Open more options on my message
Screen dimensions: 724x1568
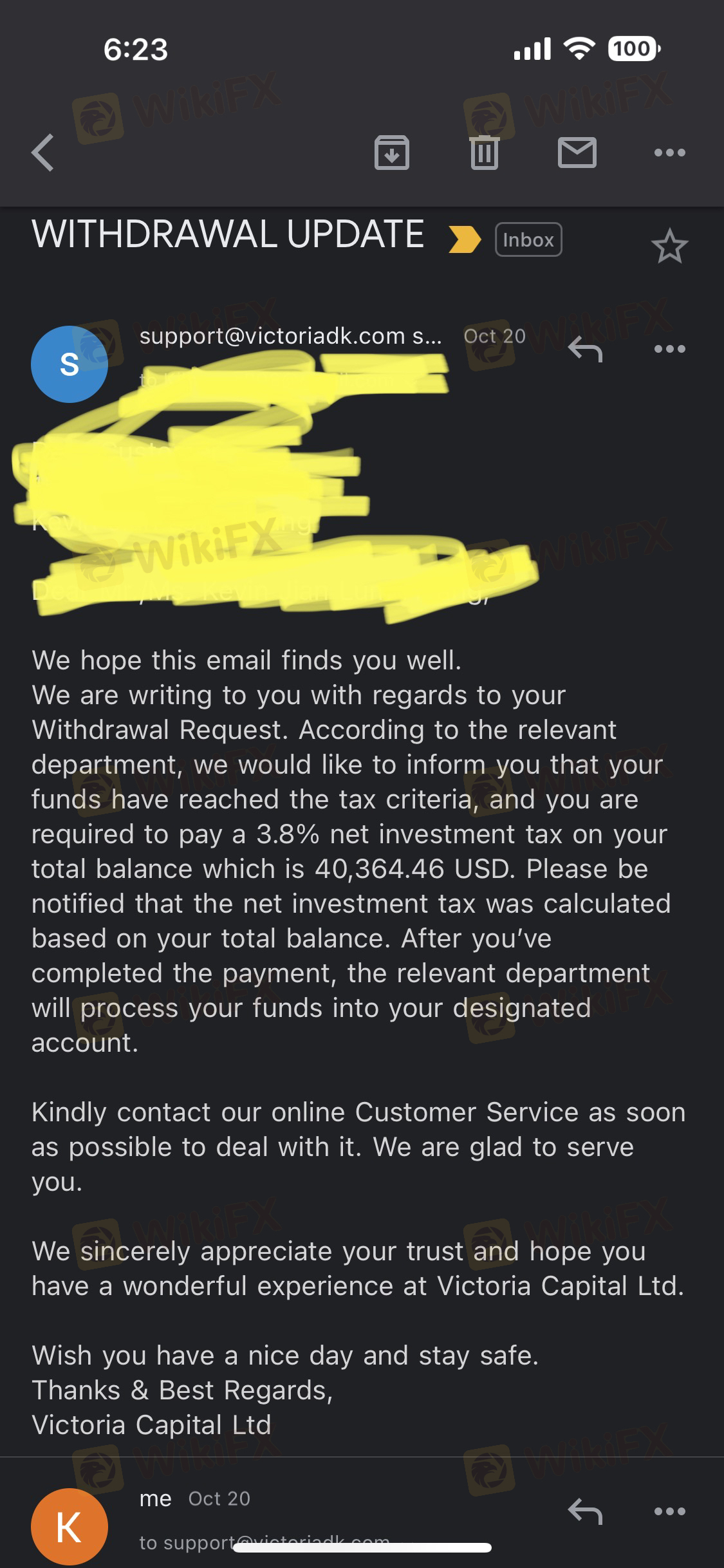click(669, 1511)
